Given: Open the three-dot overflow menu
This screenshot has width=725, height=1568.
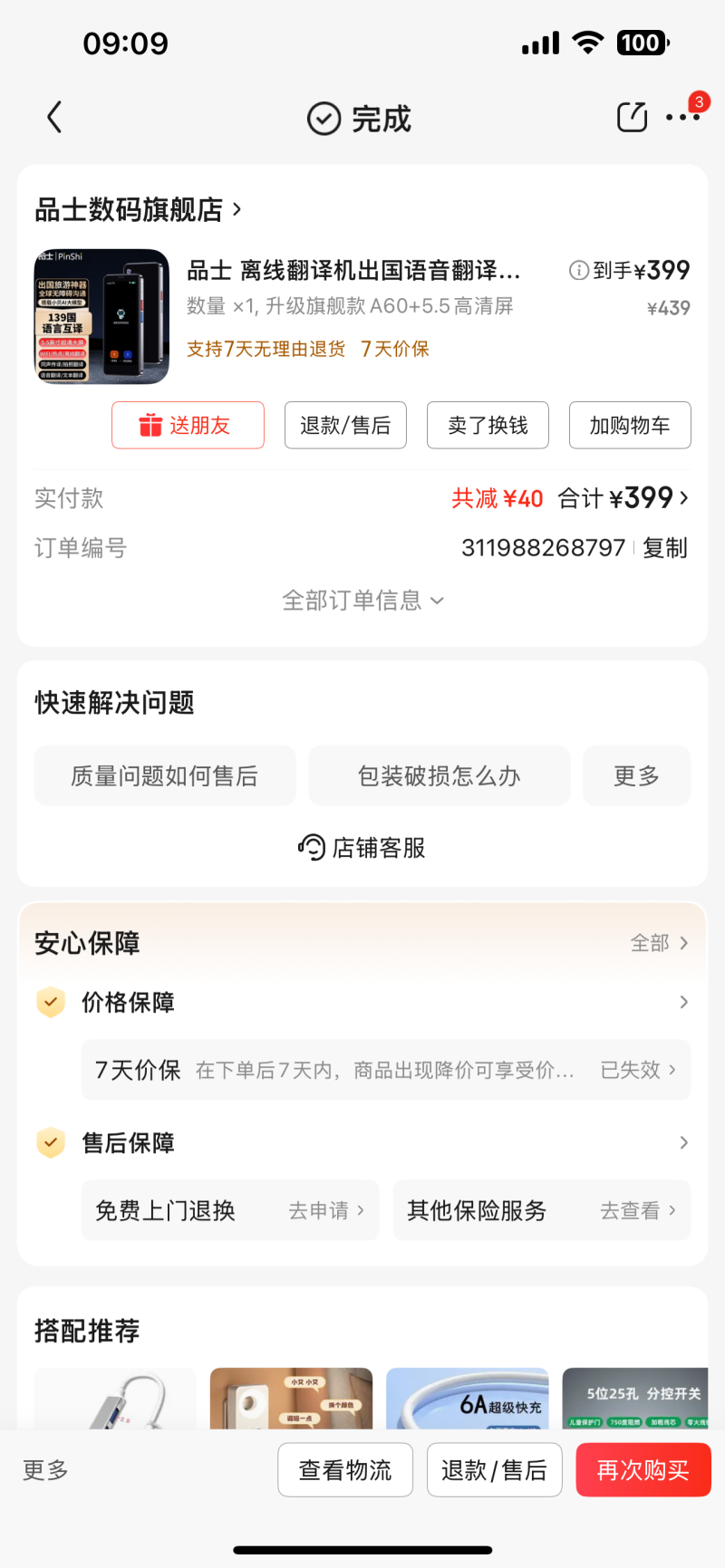Looking at the screenshot, I should coord(682,118).
